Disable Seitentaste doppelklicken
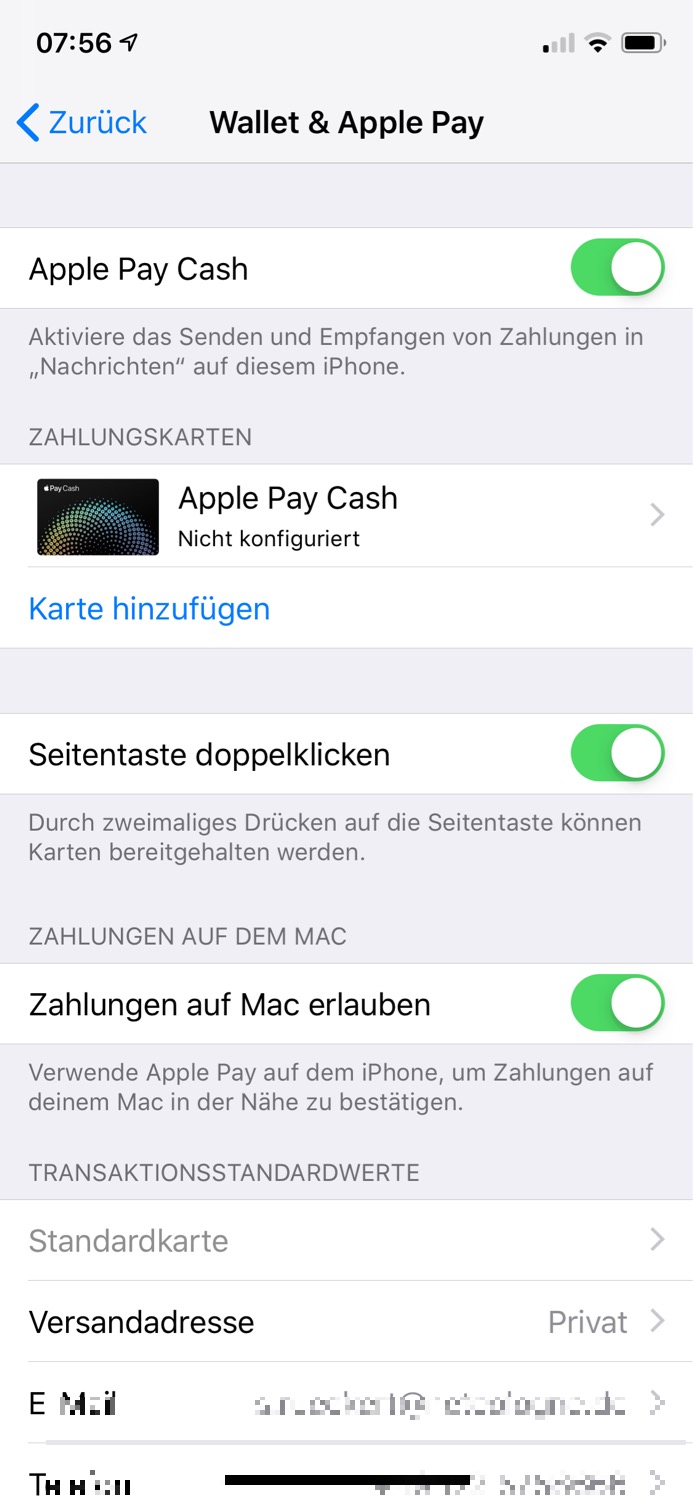The image size is (693, 1500). (x=616, y=754)
